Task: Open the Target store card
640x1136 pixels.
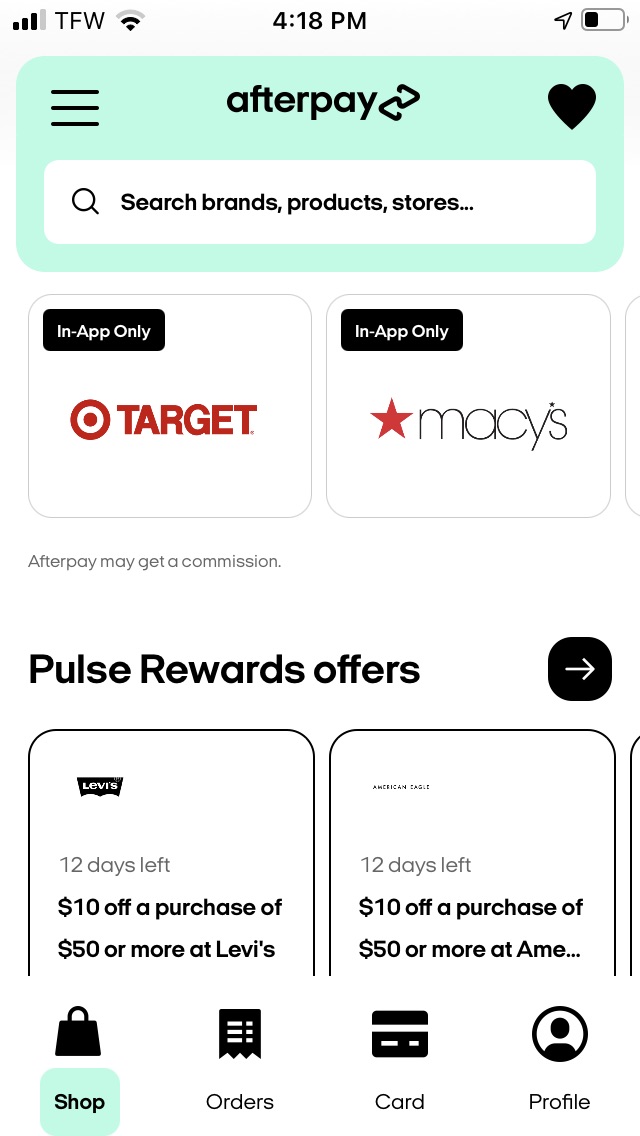Action: pyautogui.click(x=170, y=406)
